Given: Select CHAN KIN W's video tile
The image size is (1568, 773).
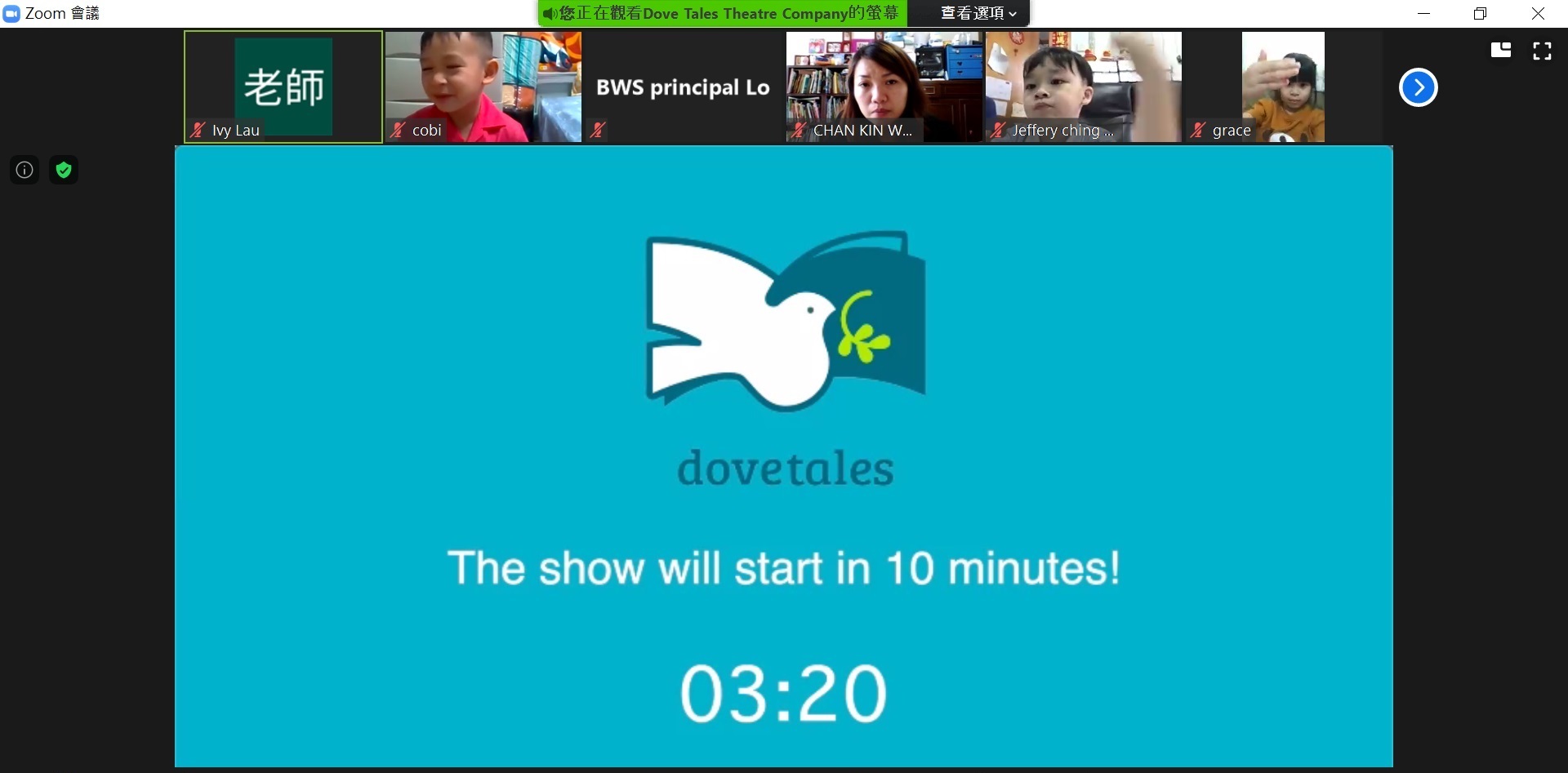Looking at the screenshot, I should coord(884,87).
